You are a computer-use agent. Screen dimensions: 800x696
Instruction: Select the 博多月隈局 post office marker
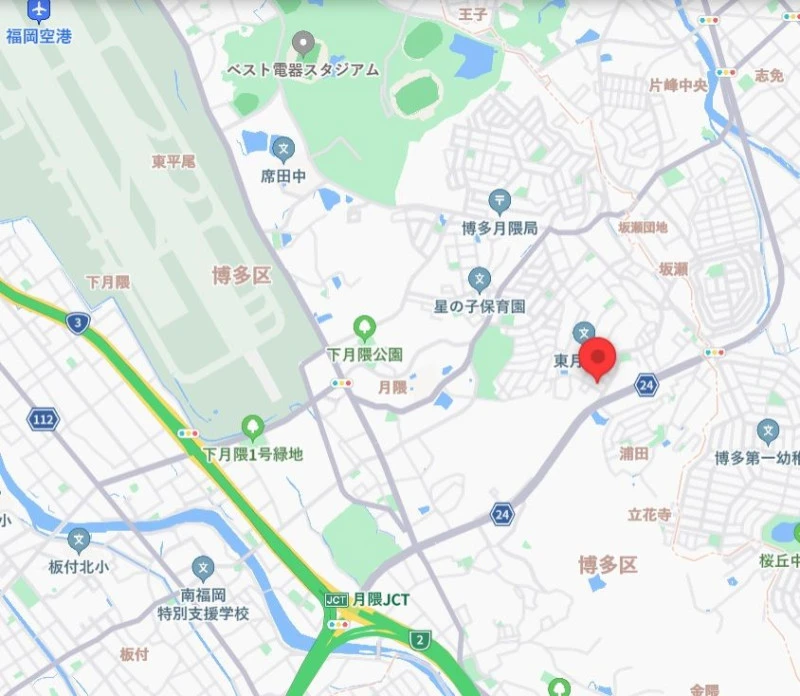pos(500,202)
